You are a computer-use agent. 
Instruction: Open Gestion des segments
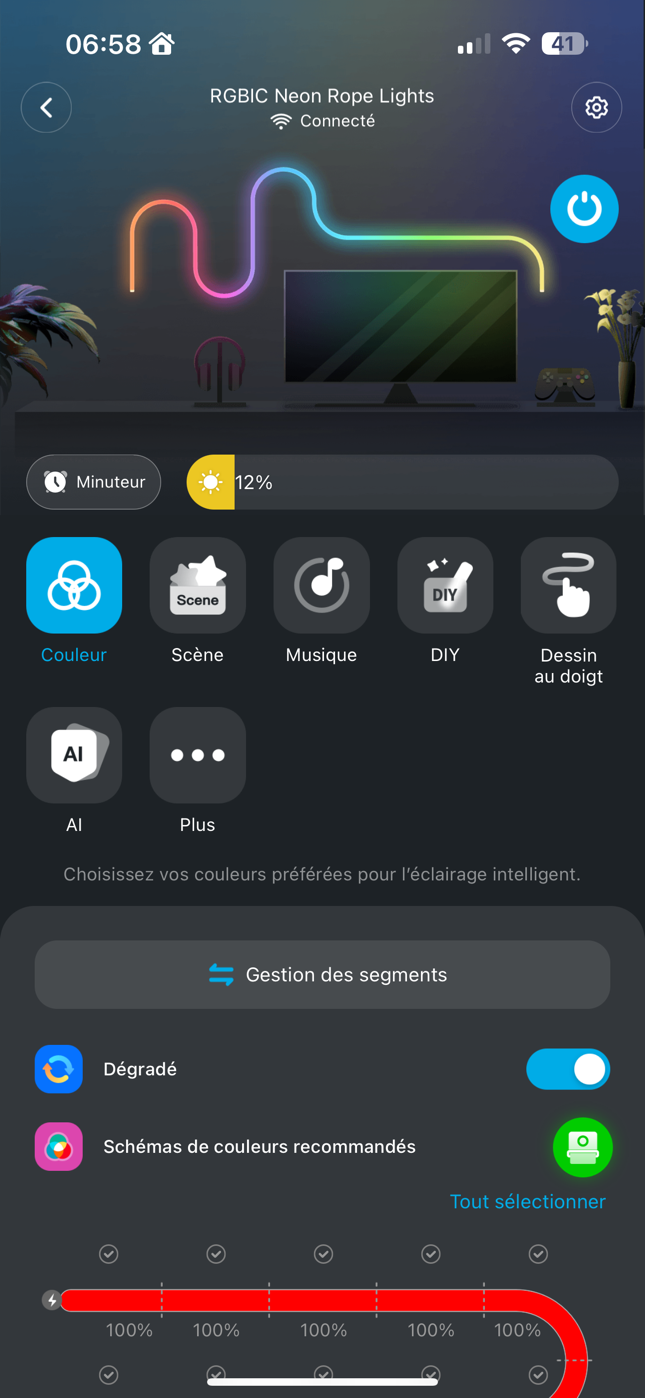point(322,975)
